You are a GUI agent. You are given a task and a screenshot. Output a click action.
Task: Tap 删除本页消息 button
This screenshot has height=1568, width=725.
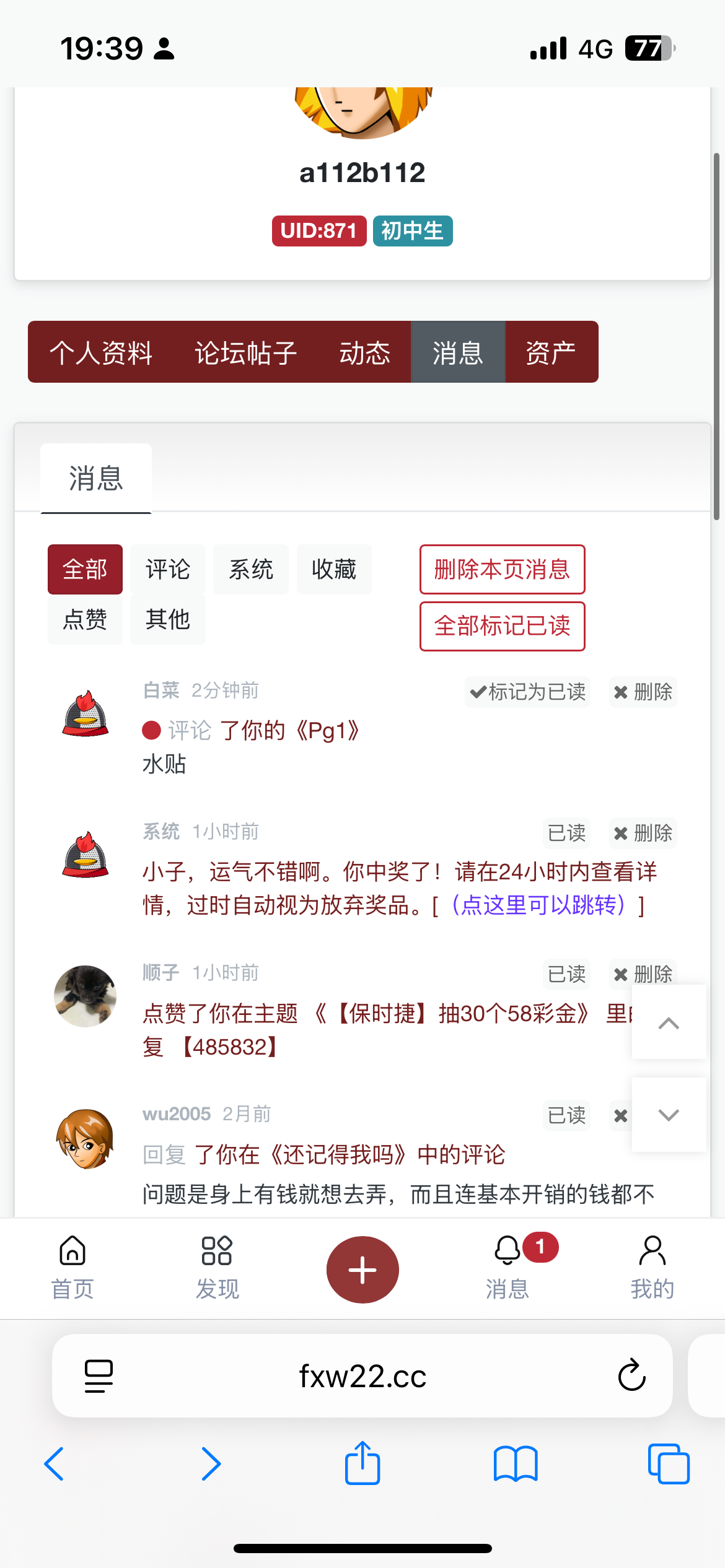pos(502,569)
